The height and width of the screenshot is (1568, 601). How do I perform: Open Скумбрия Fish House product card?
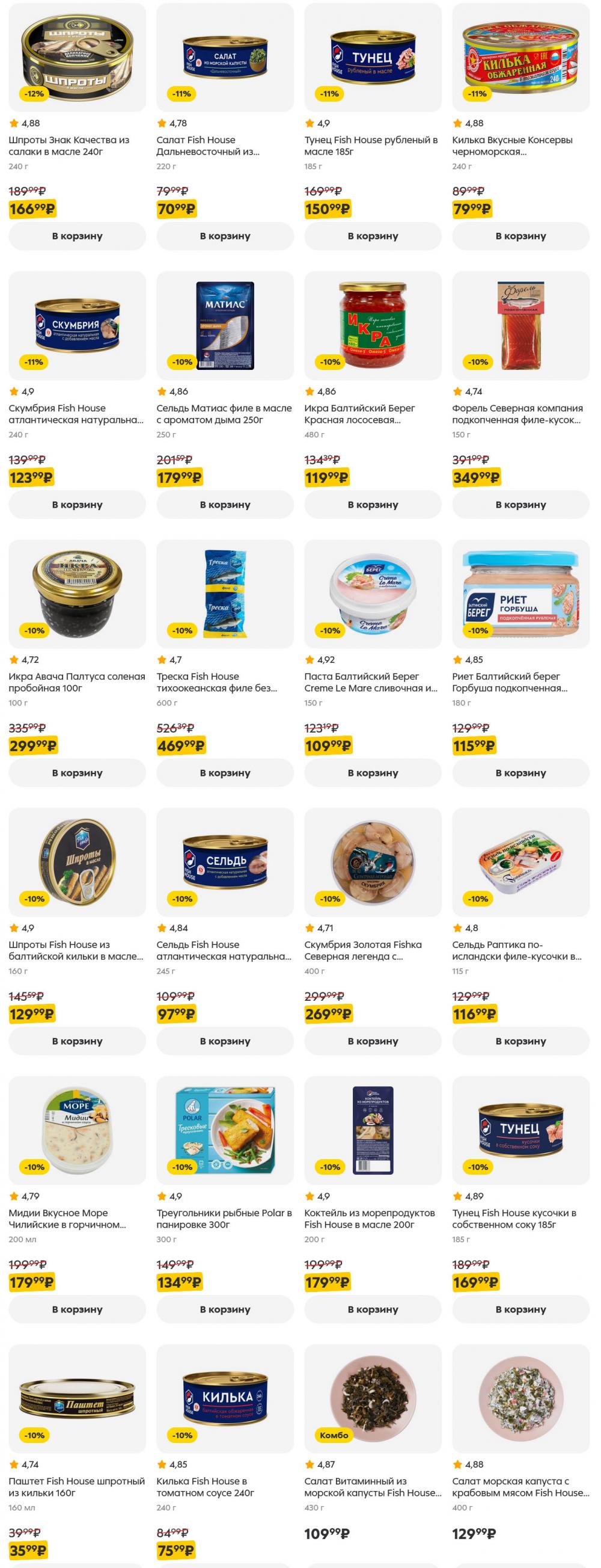coord(77,326)
